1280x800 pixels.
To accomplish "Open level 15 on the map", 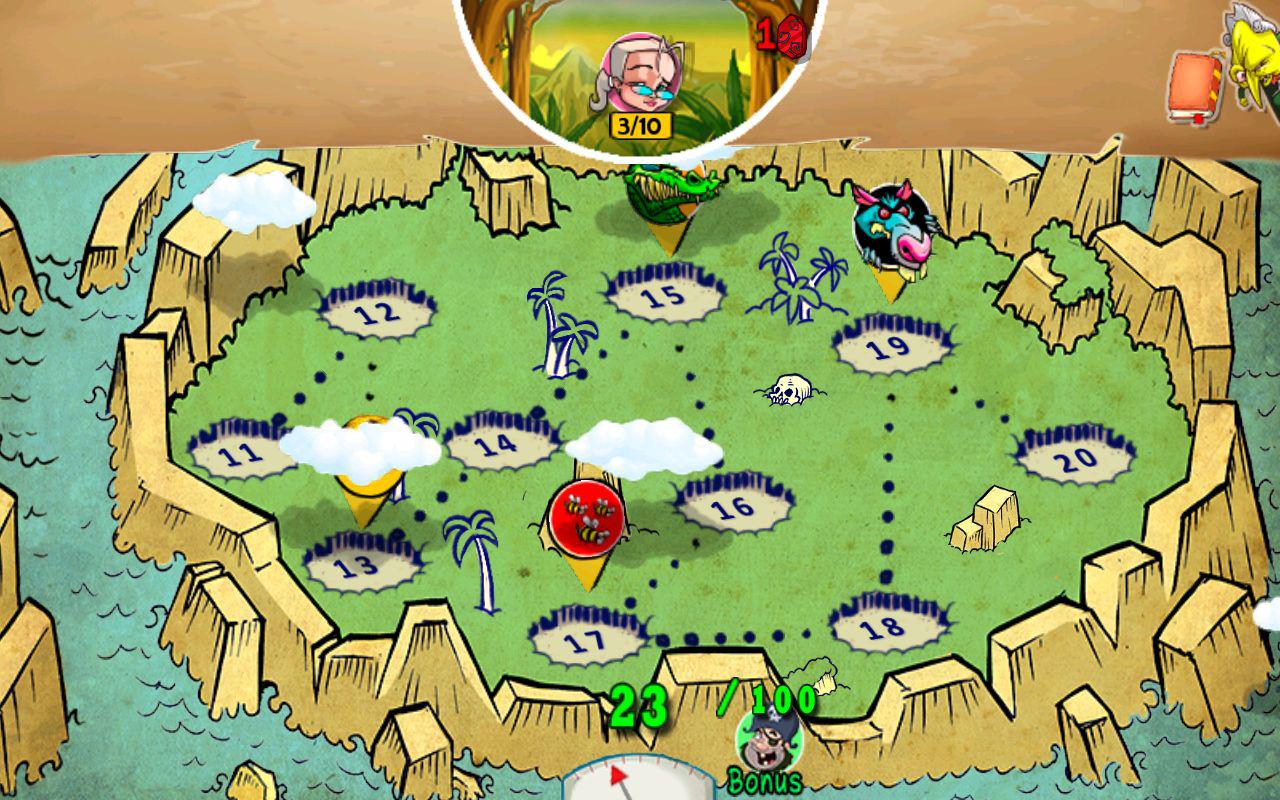I will (665, 295).
